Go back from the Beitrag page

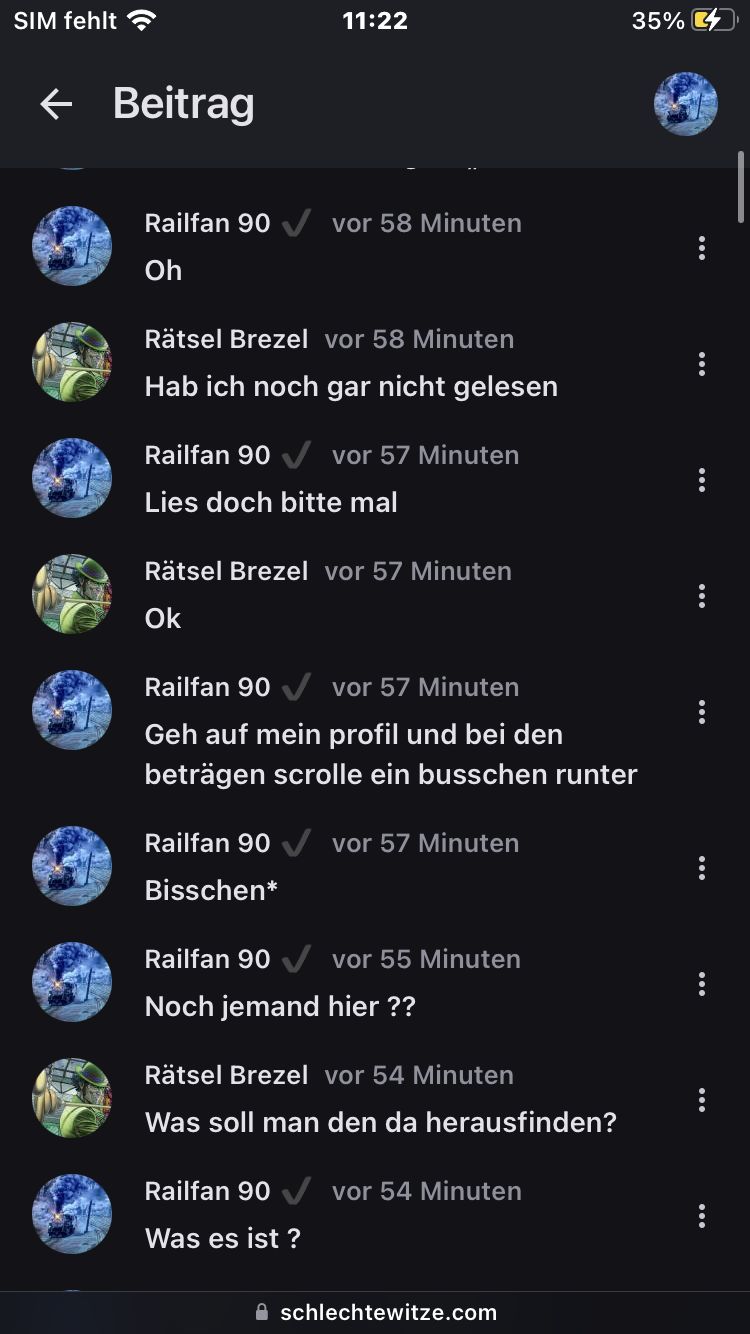point(56,104)
